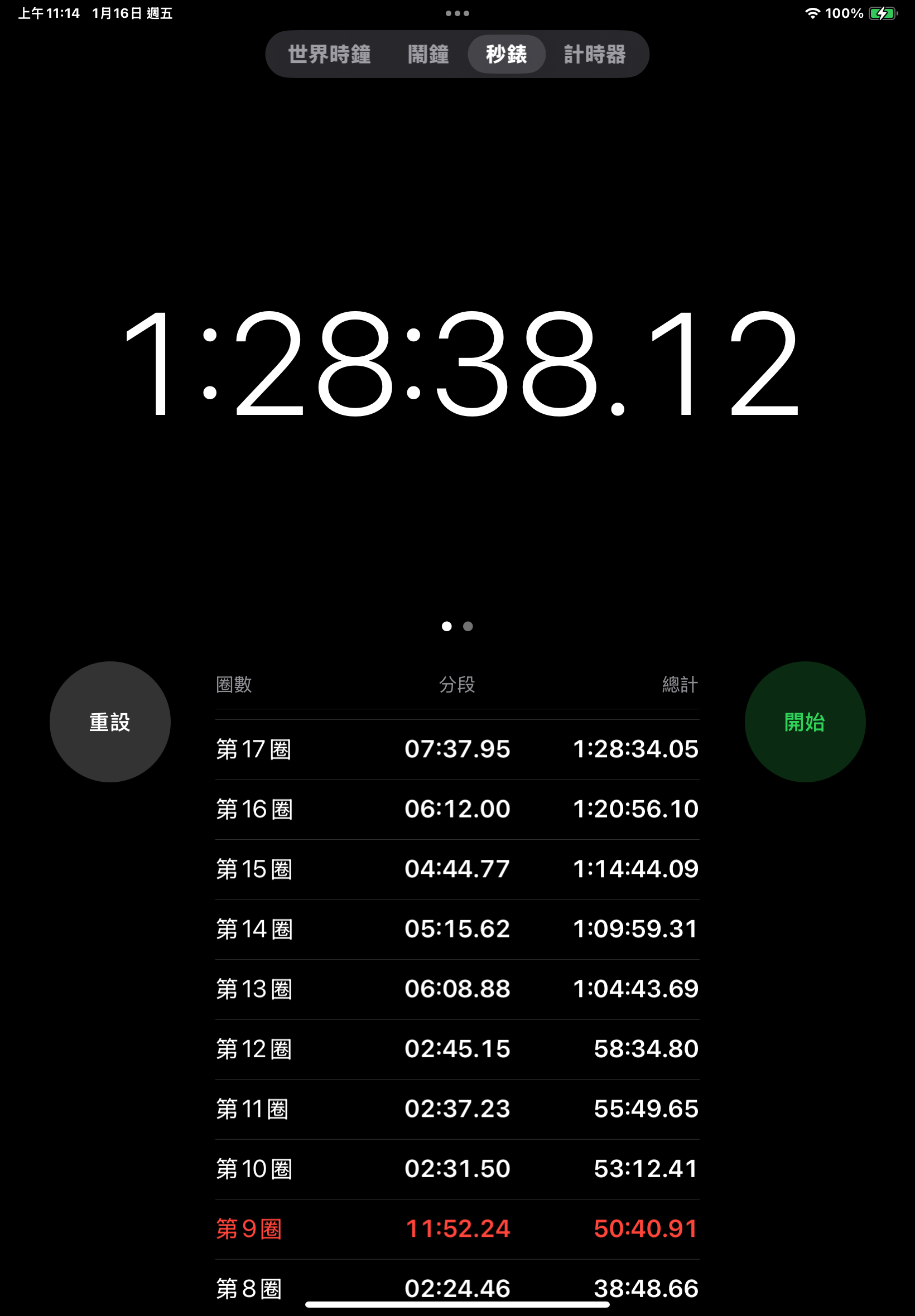The height and width of the screenshot is (1316, 915).
Task: Resume the stopwatch with 開始
Action: 805,722
